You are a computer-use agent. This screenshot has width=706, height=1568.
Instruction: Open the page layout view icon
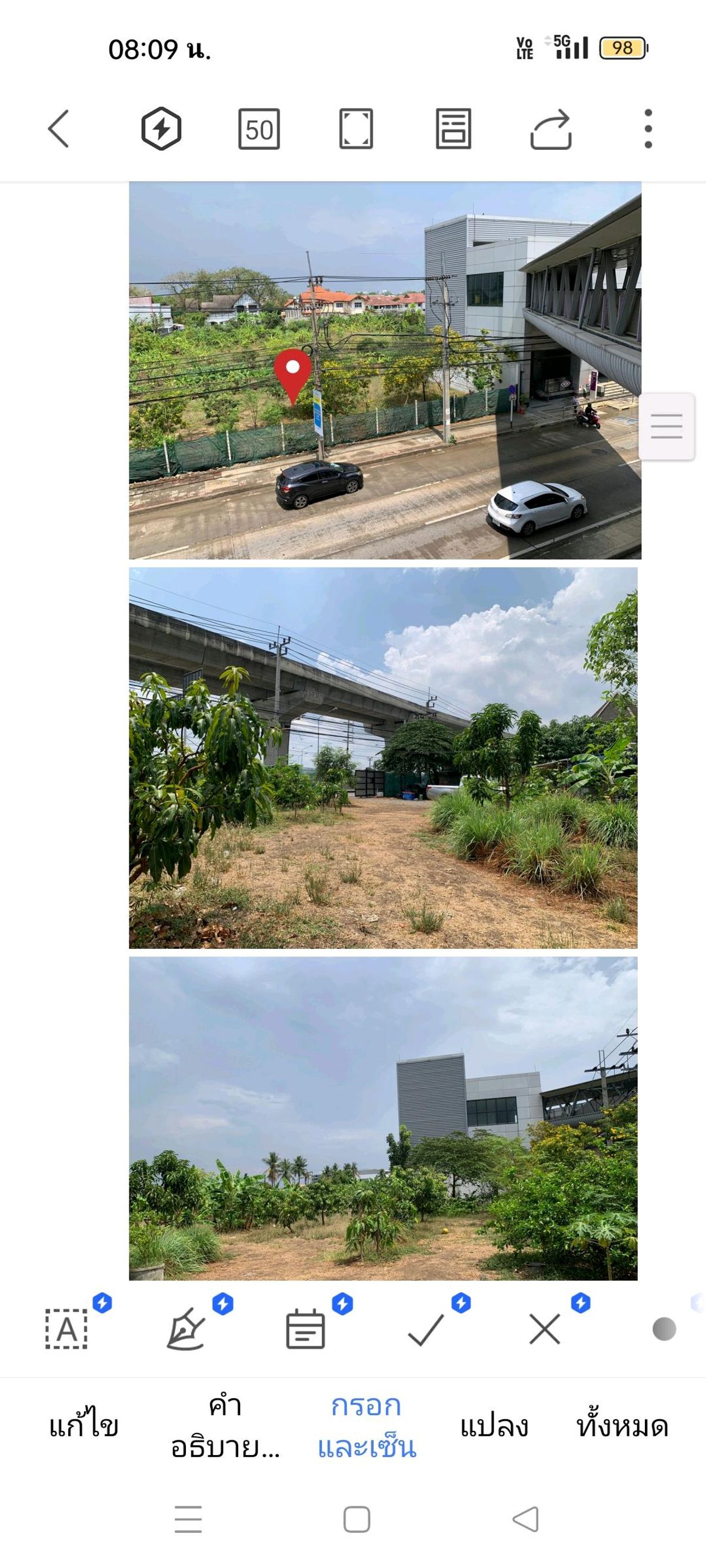pyautogui.click(x=453, y=129)
